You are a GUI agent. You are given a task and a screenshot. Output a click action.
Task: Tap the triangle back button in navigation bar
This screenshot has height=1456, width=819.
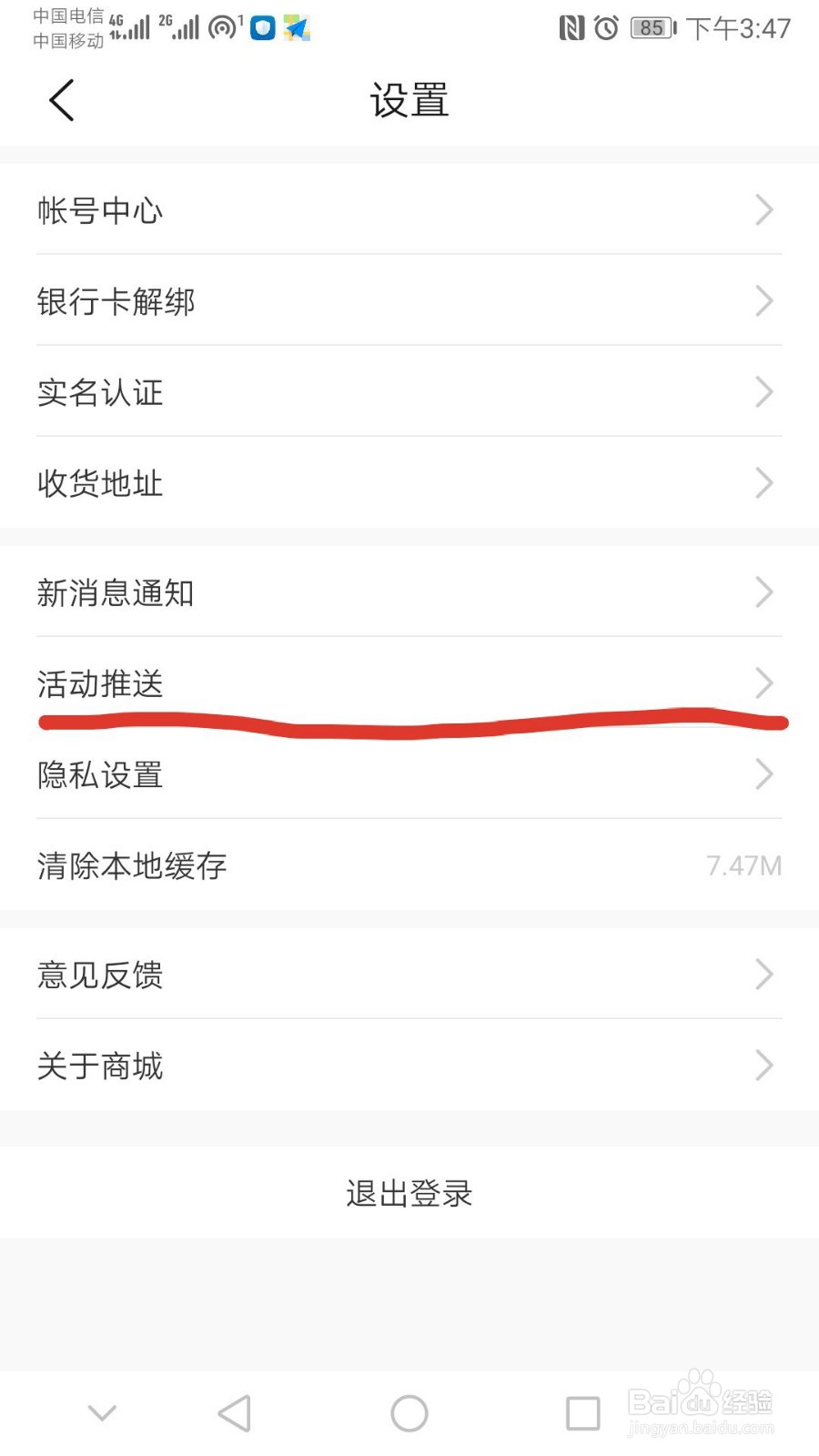[x=234, y=1413]
